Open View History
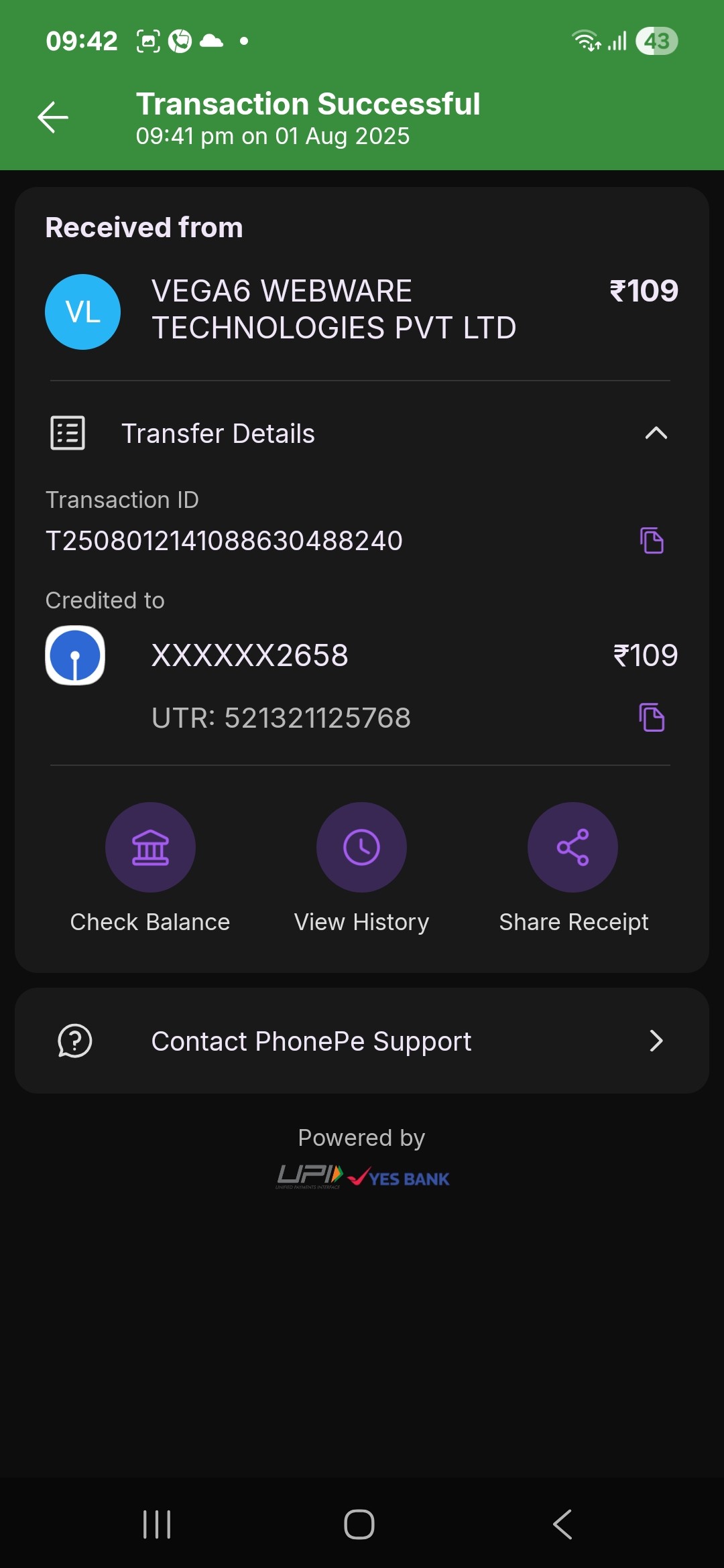This screenshot has height=1568, width=724. point(361,848)
